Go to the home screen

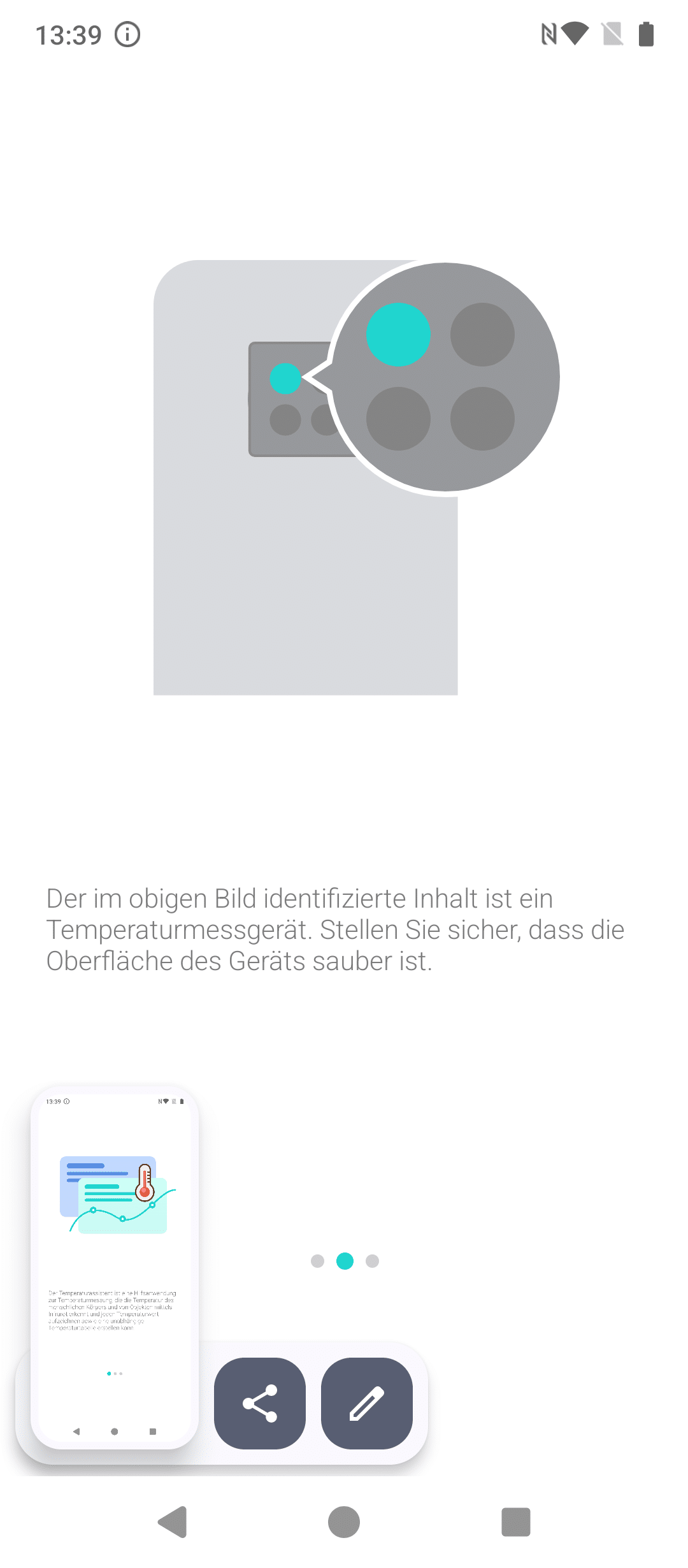[x=344, y=1522]
